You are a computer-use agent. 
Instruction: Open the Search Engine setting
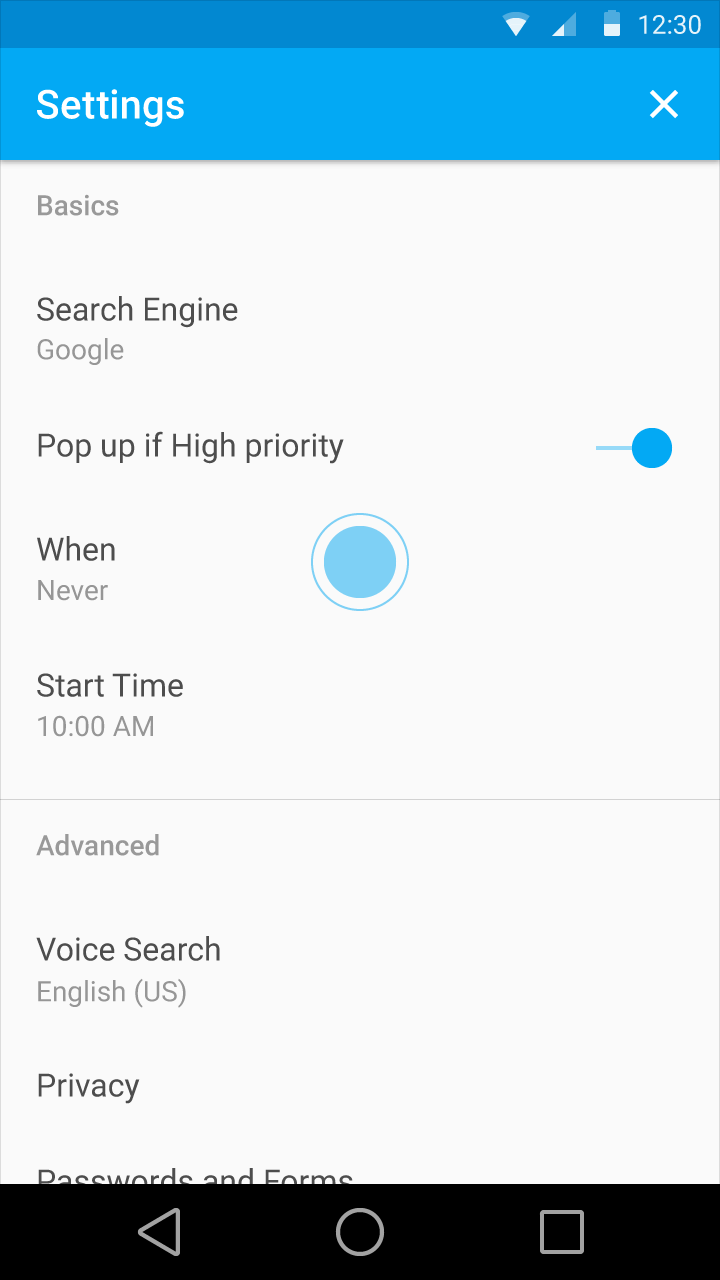point(360,329)
